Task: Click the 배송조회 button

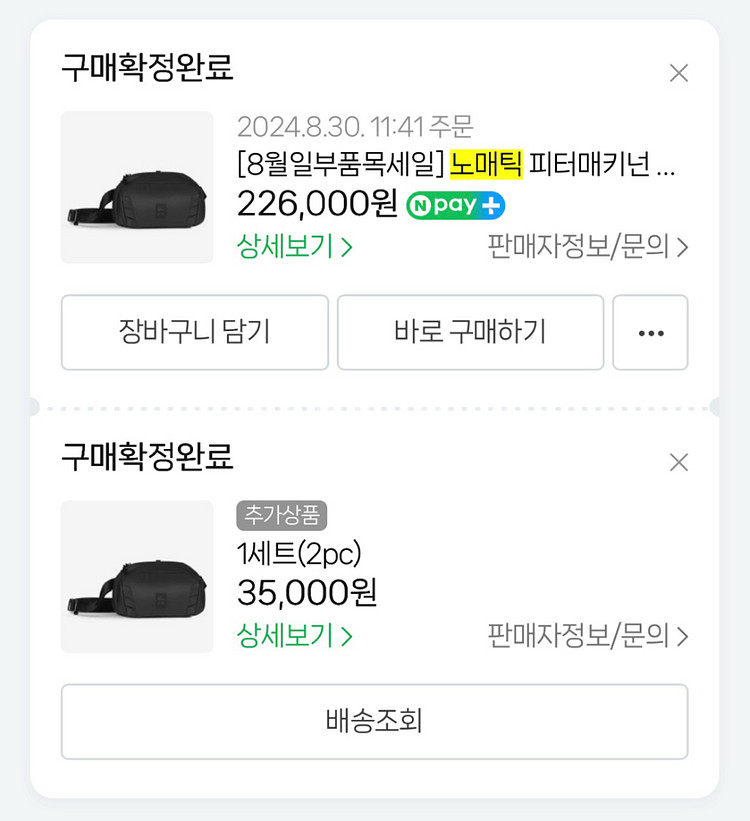Action: (375, 722)
